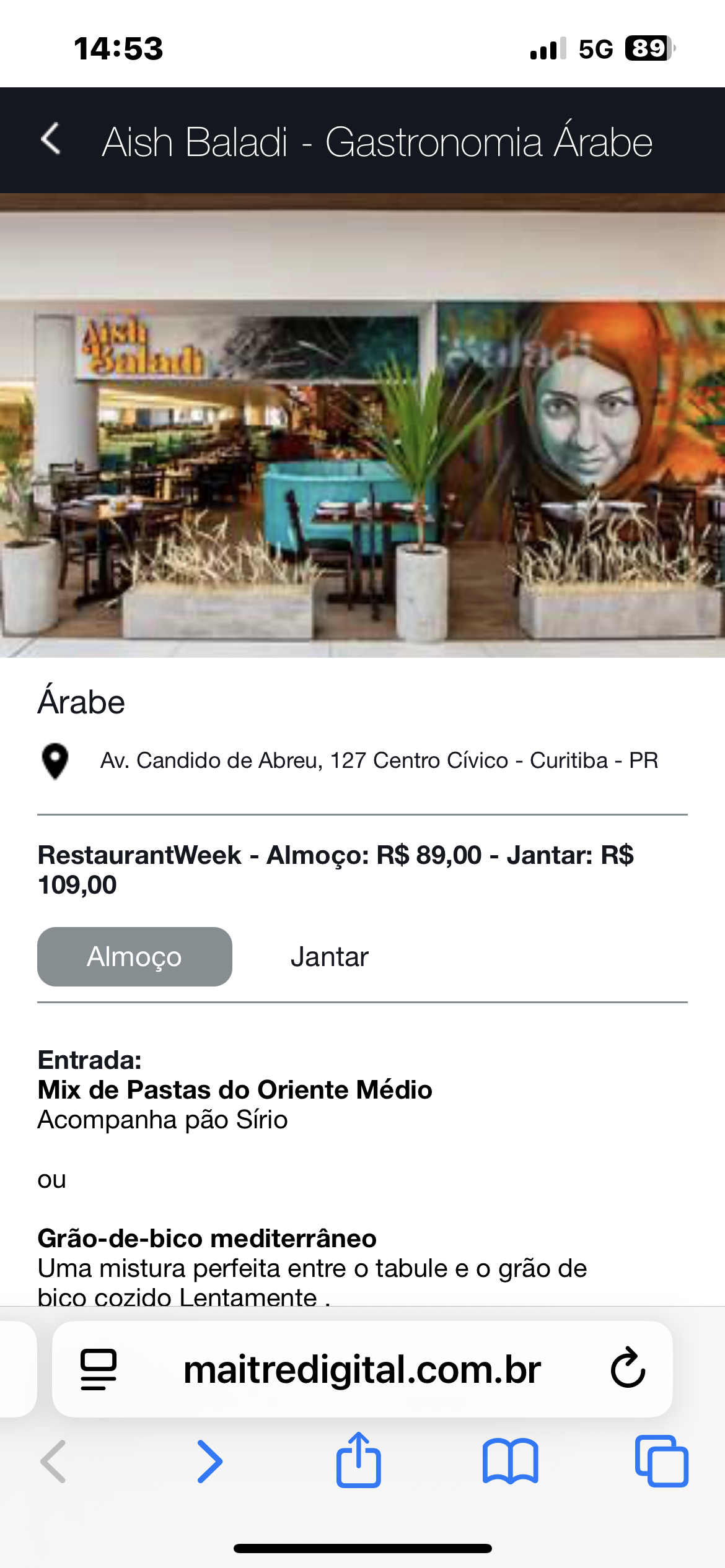The width and height of the screenshot is (725, 1568).
Task: Reload the maitredigital.com.br page
Action: (x=628, y=1369)
